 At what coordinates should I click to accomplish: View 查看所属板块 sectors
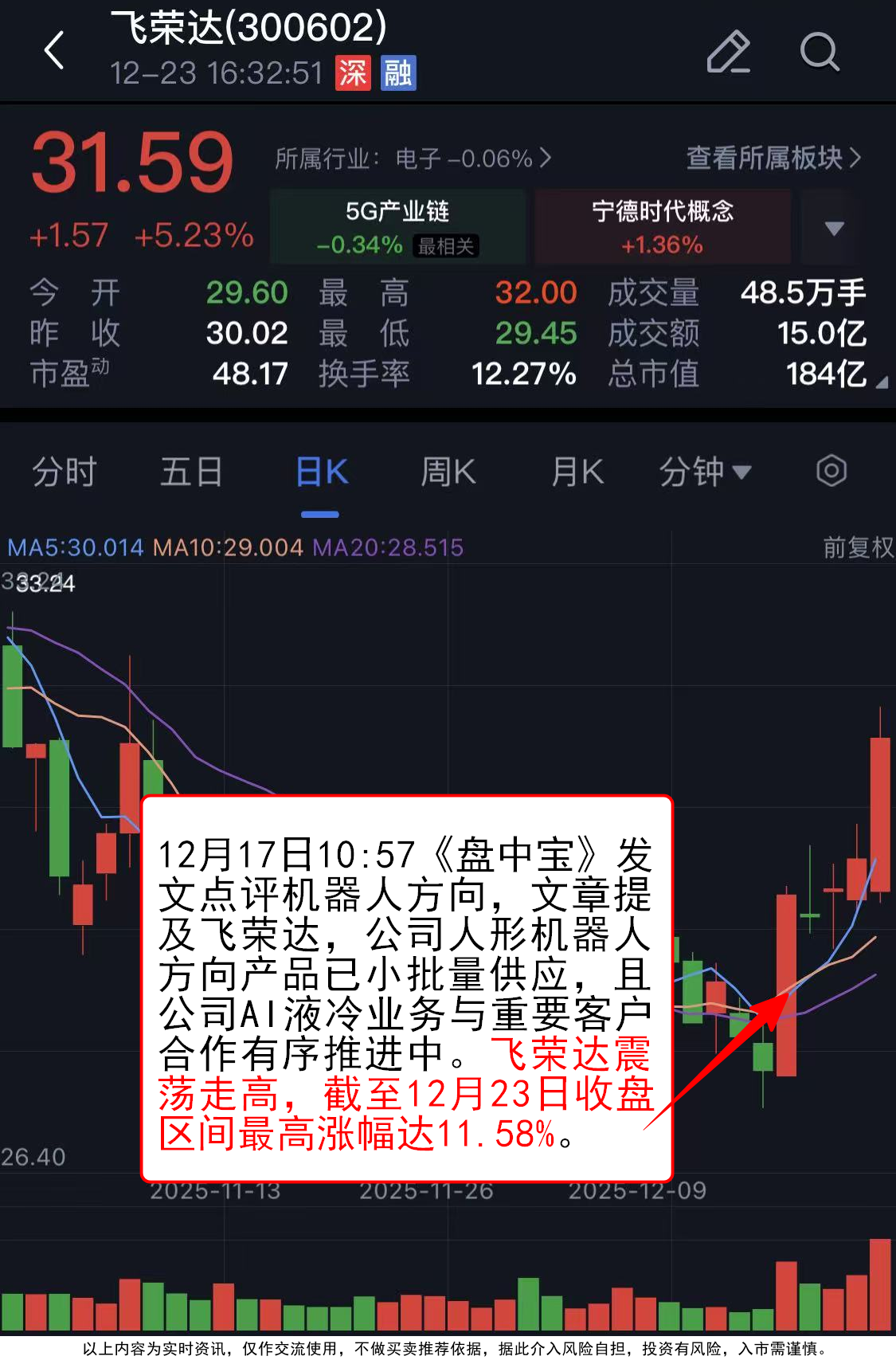pos(773,159)
